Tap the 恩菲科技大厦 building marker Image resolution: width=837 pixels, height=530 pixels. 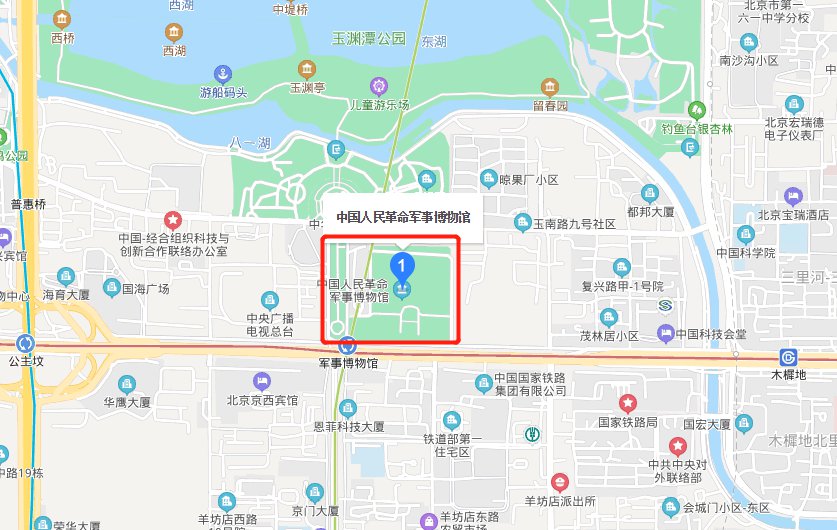[347, 408]
